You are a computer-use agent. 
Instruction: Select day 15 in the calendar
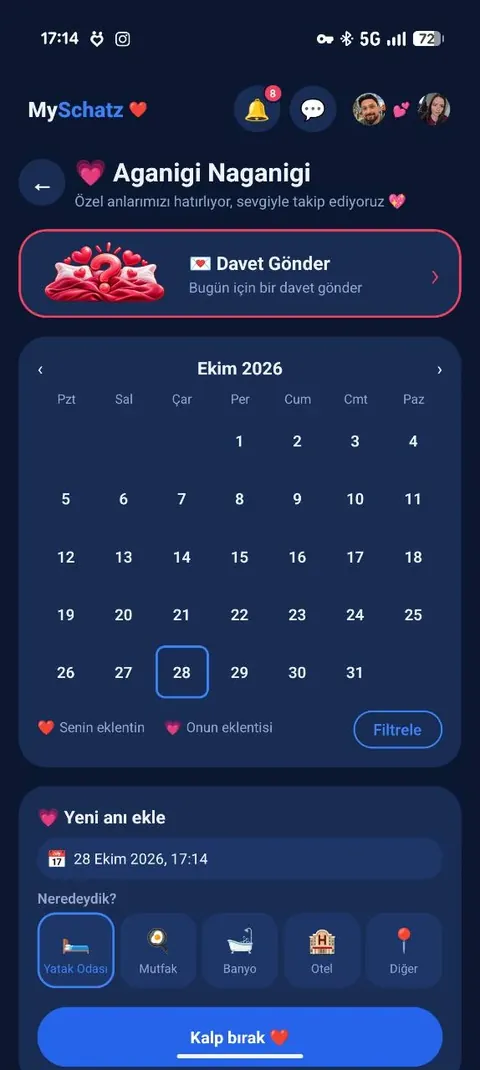[239, 557]
